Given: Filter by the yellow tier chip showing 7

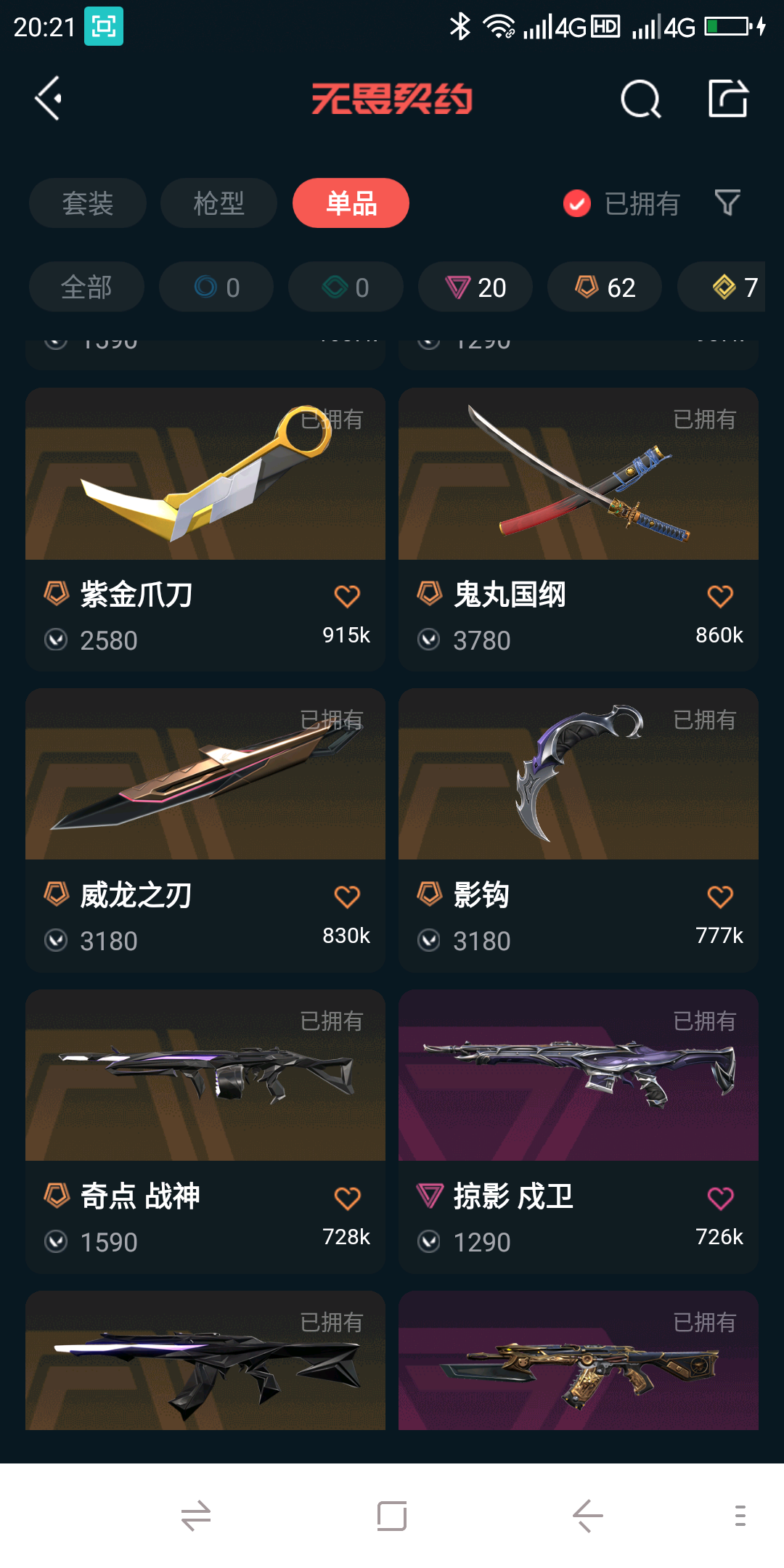Looking at the screenshot, I should coord(722,287).
